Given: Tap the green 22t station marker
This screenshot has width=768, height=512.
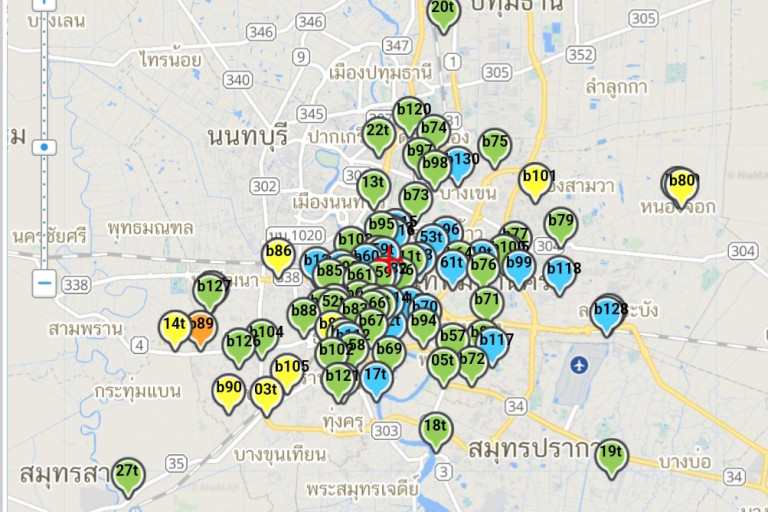Looking at the screenshot, I should 378,134.
